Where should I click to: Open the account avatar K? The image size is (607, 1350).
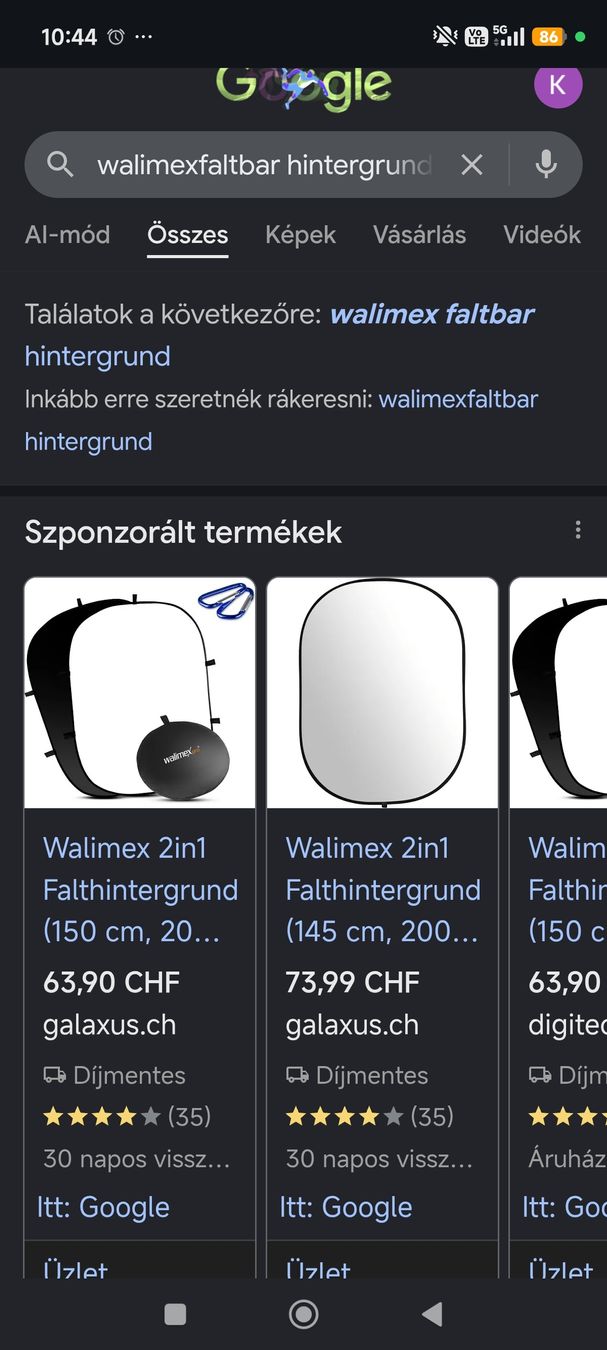tap(558, 85)
